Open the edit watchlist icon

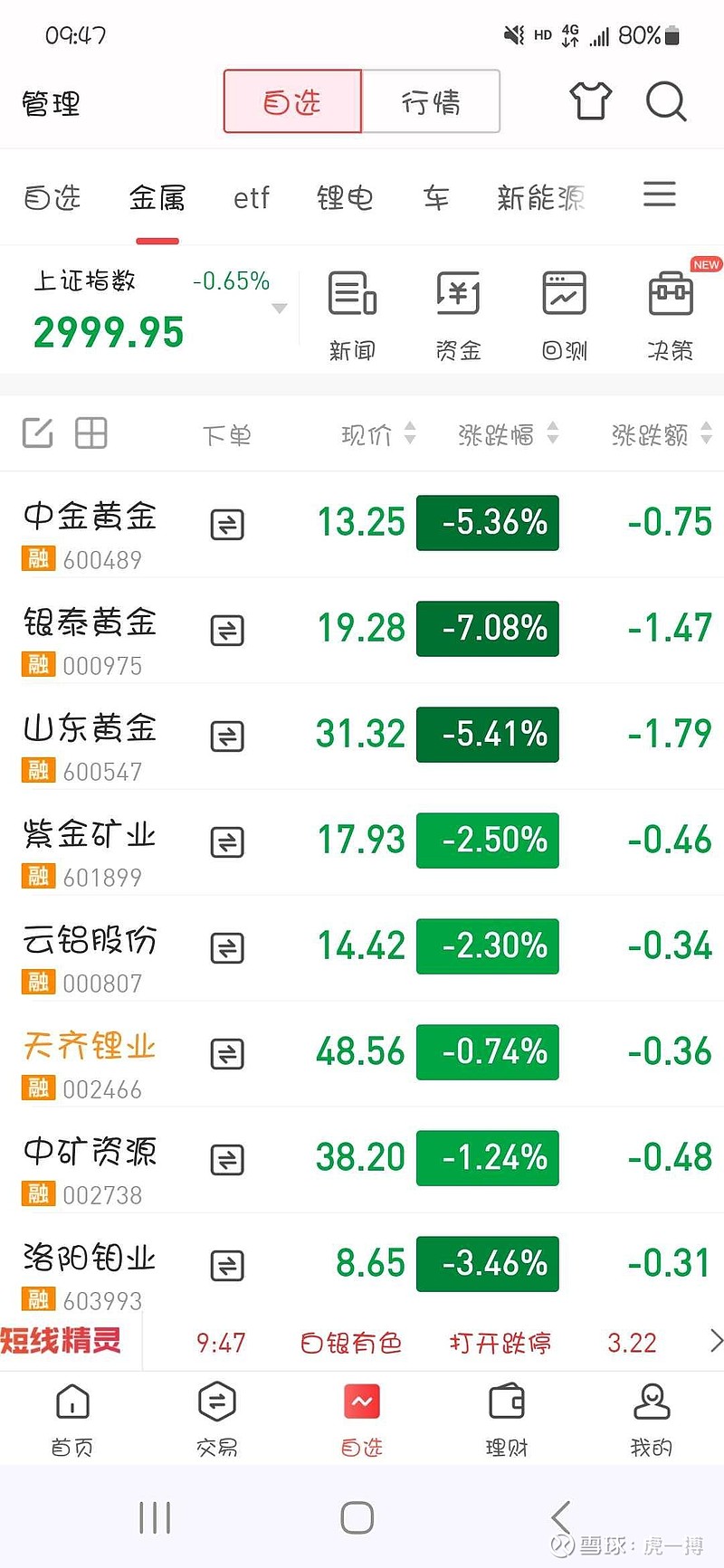pos(36,433)
